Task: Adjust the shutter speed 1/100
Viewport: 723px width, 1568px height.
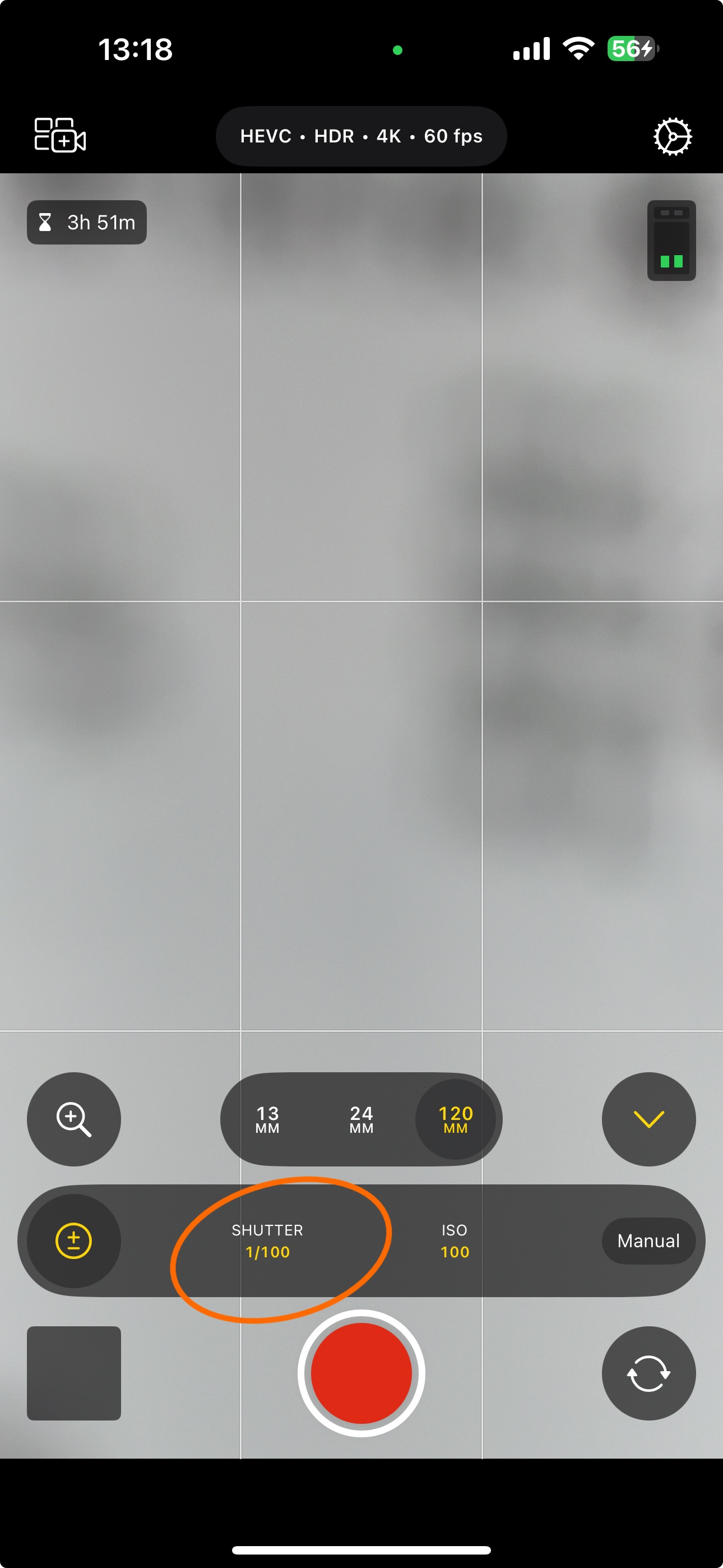Action: (268, 1240)
